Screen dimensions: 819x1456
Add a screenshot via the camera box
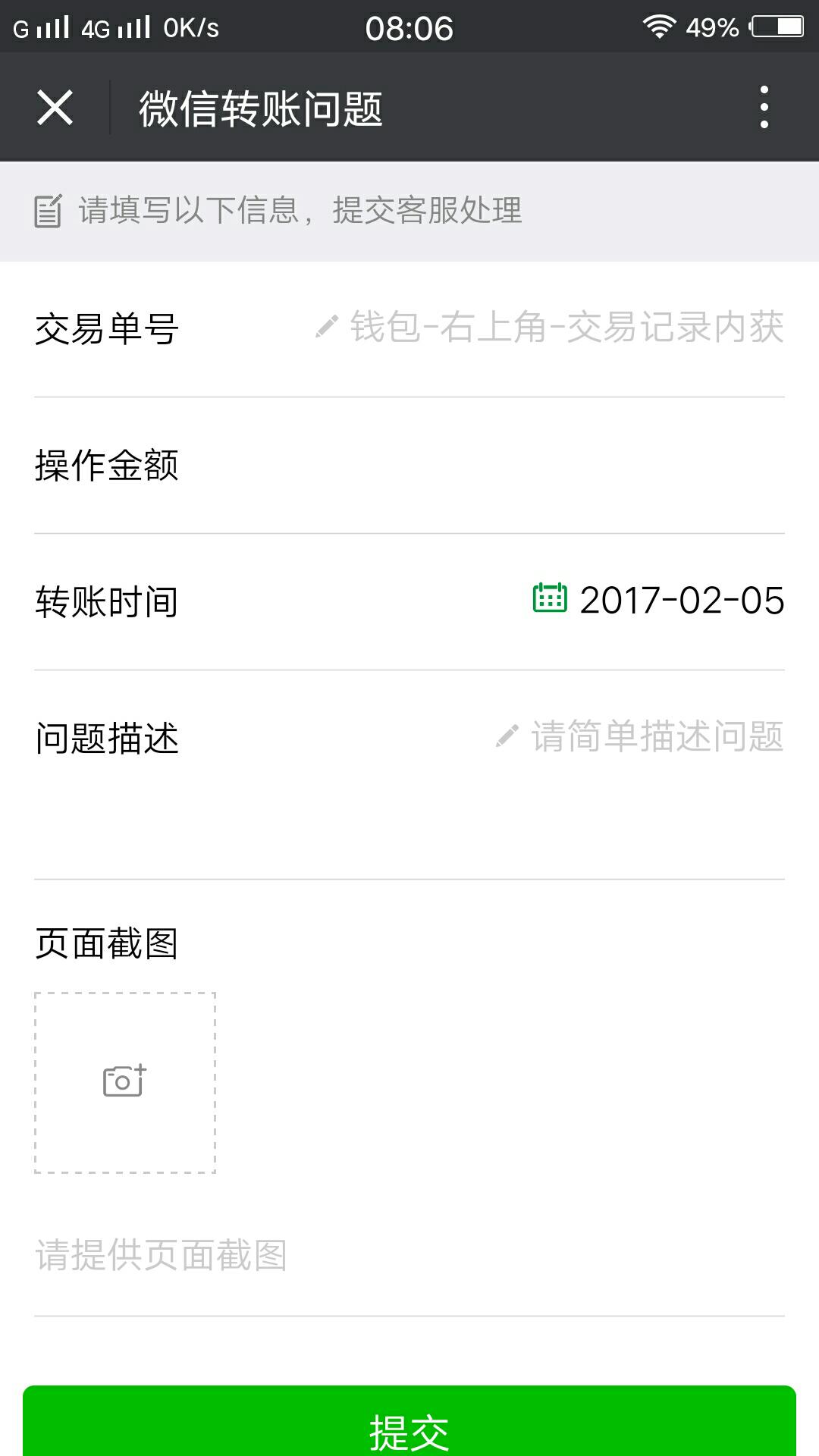point(125,1082)
